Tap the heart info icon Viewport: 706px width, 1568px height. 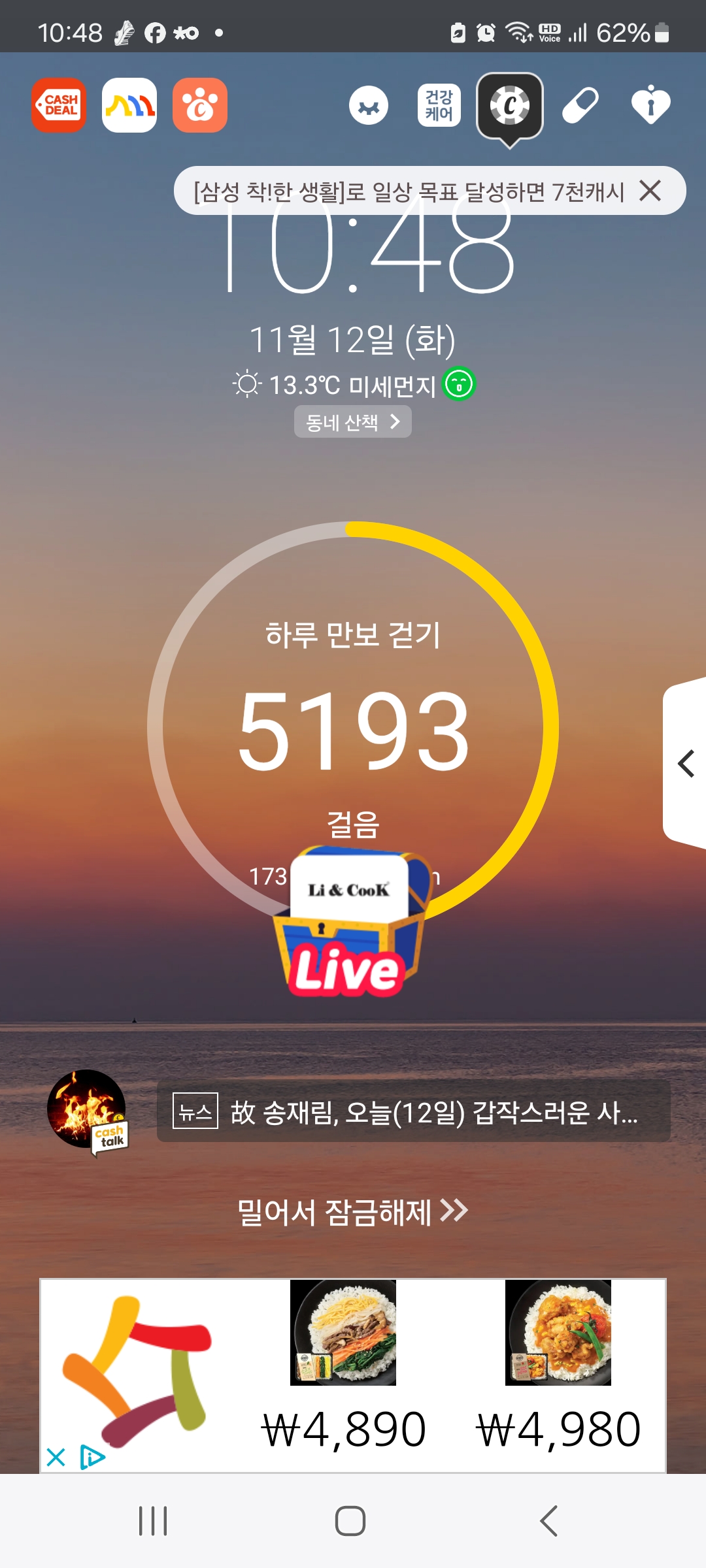click(x=651, y=106)
